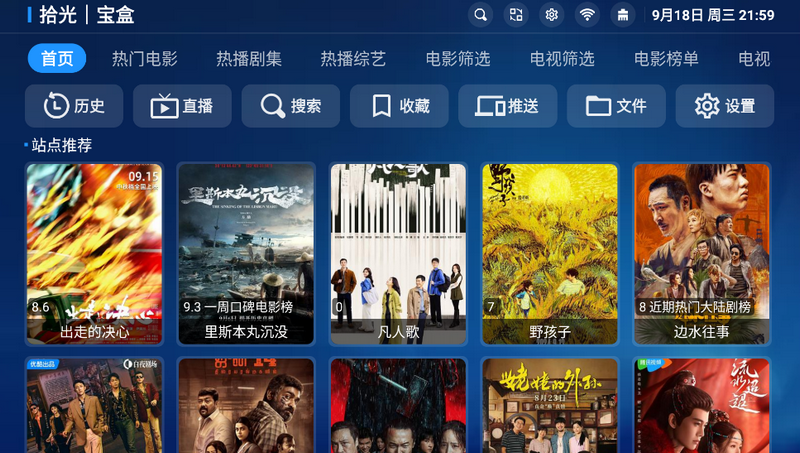Open the series 边水往事
800x453 pixels.
click(701, 253)
